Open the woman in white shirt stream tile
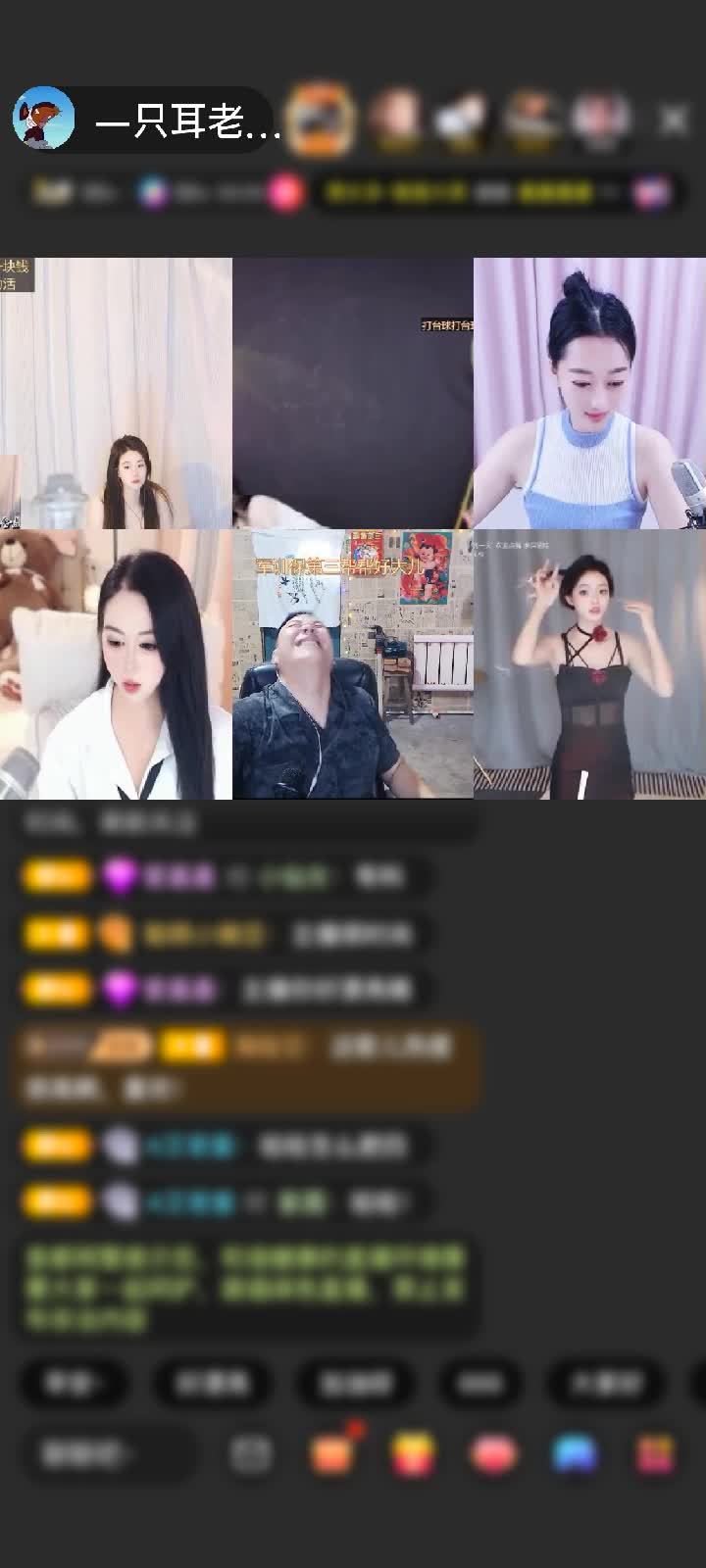The width and height of the screenshot is (706, 1568). 116,664
